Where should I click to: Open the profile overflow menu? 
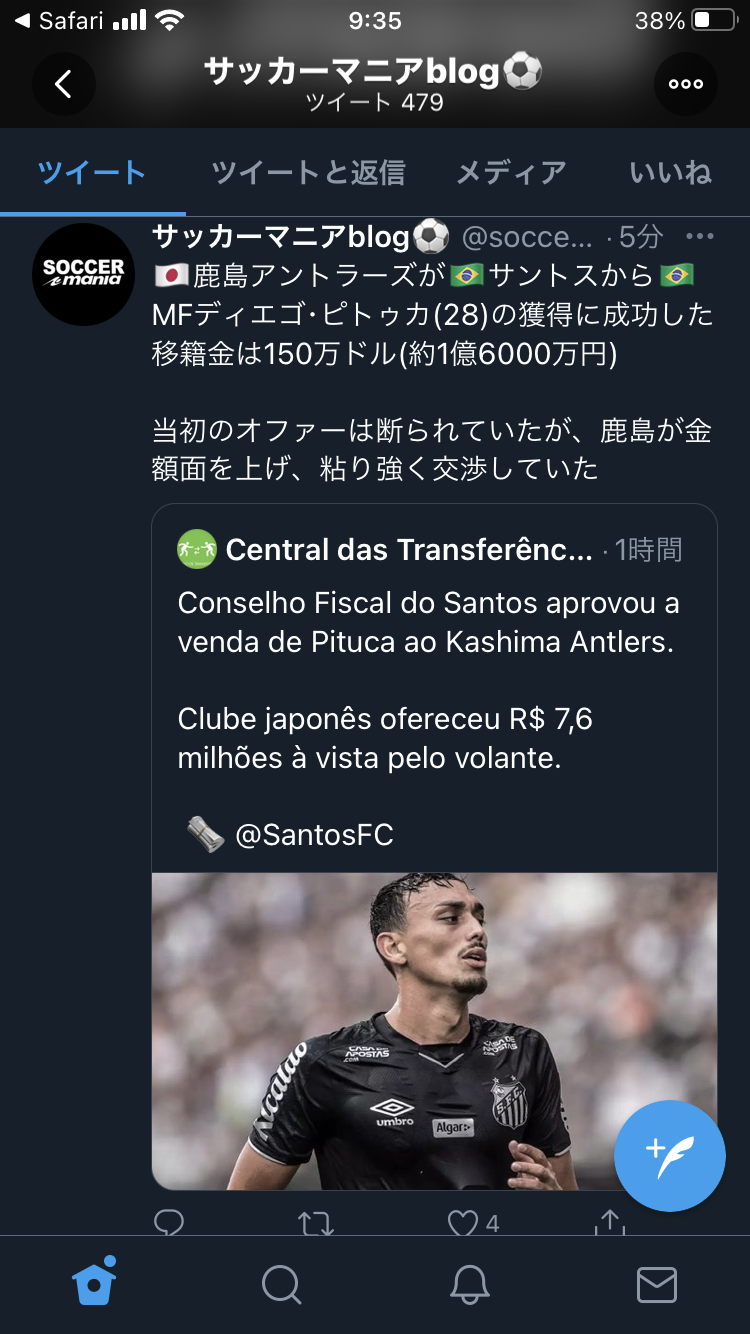686,84
